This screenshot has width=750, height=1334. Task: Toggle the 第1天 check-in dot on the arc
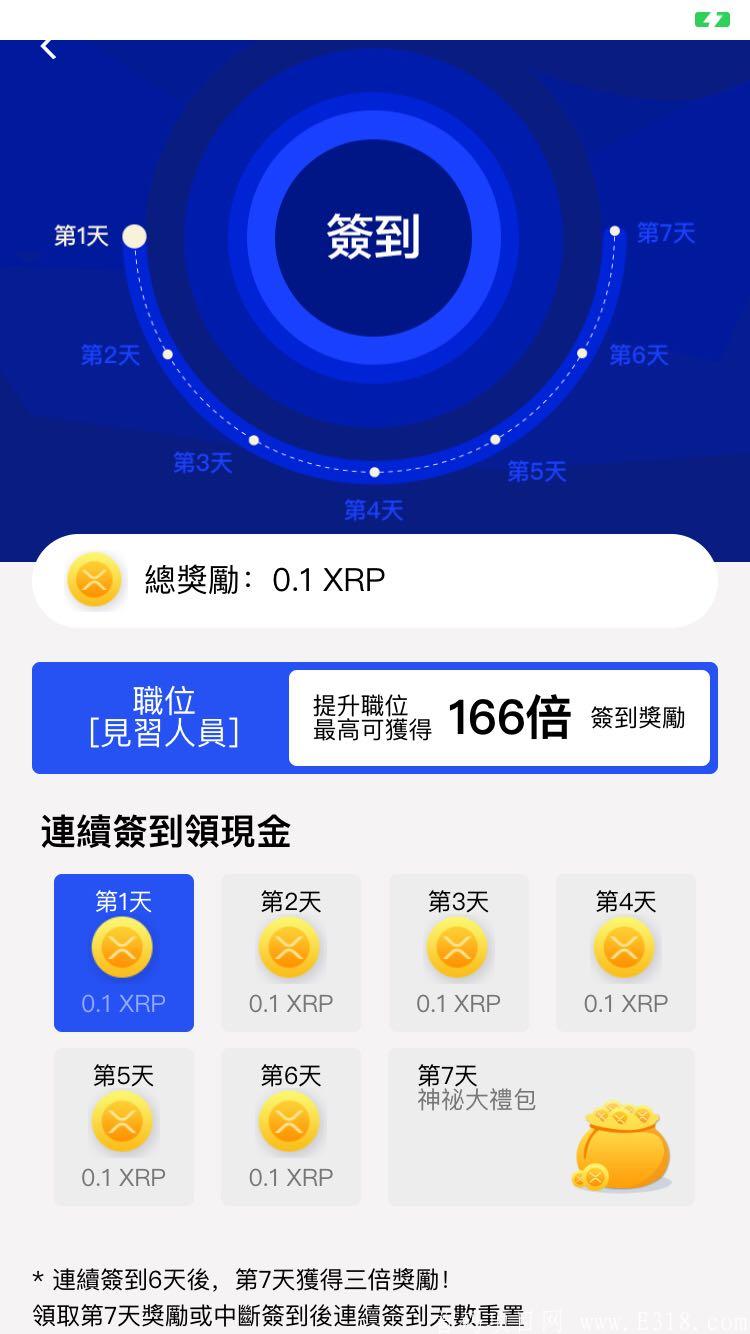[135, 236]
